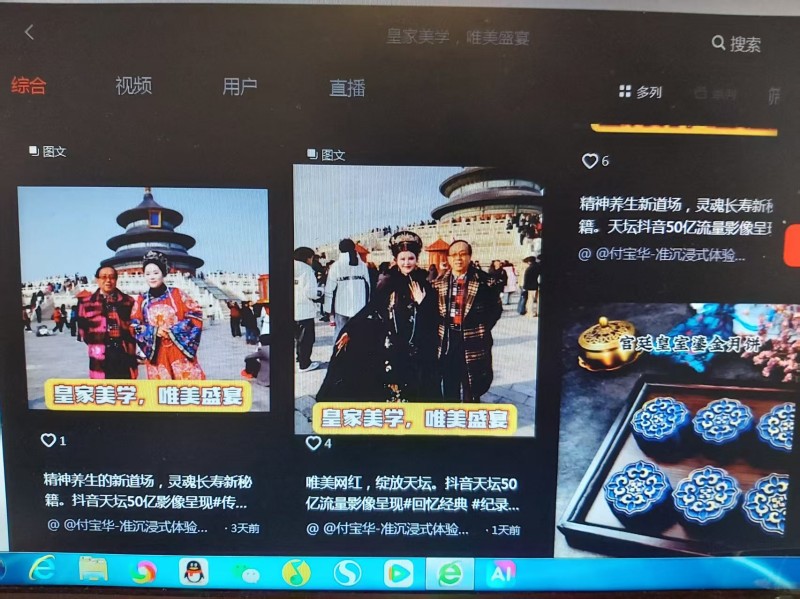Tap the 搜索 button
This screenshot has height=599, width=800.
[736, 43]
